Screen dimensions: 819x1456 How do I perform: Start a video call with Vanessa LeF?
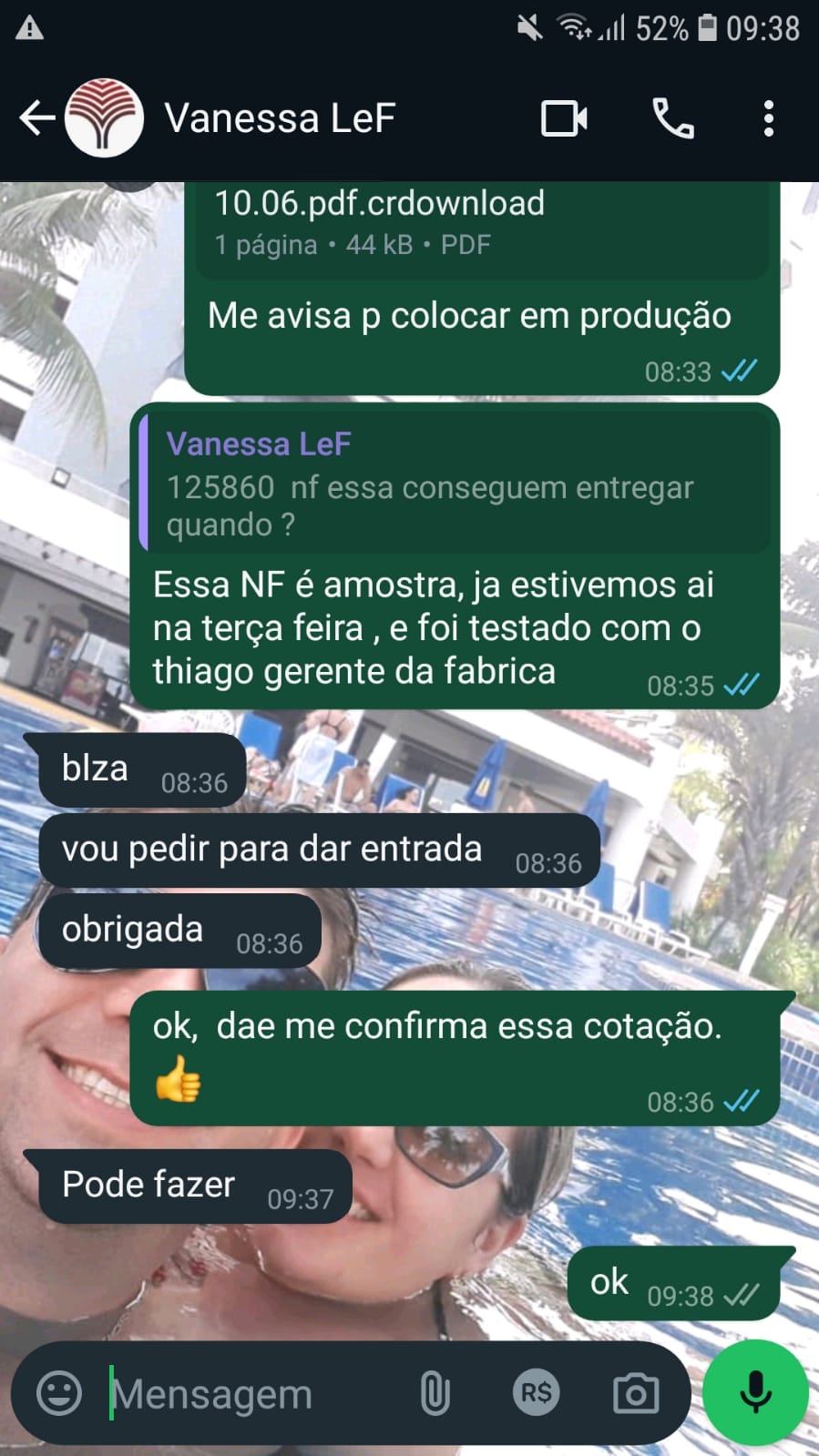[x=564, y=118]
